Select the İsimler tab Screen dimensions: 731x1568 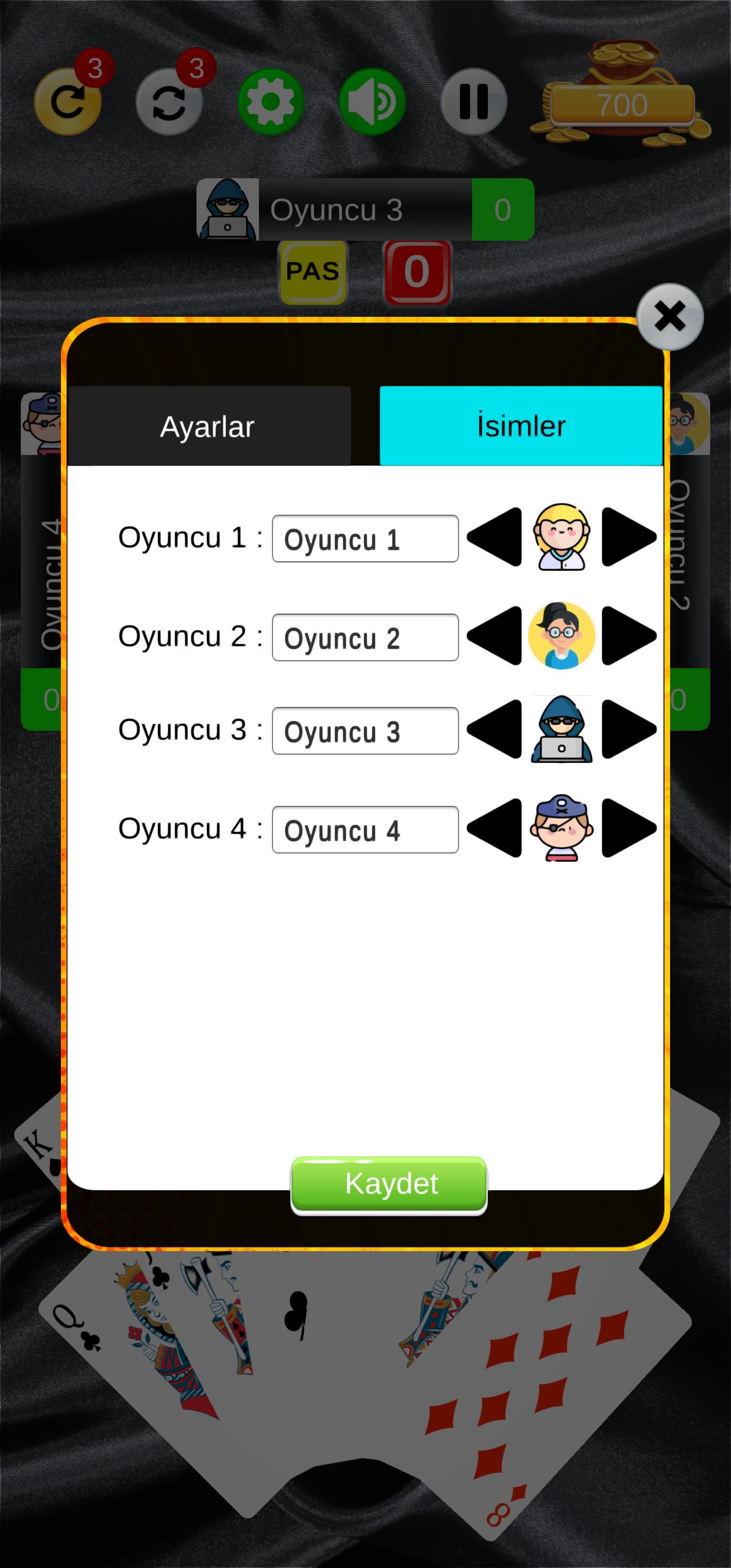(x=521, y=426)
